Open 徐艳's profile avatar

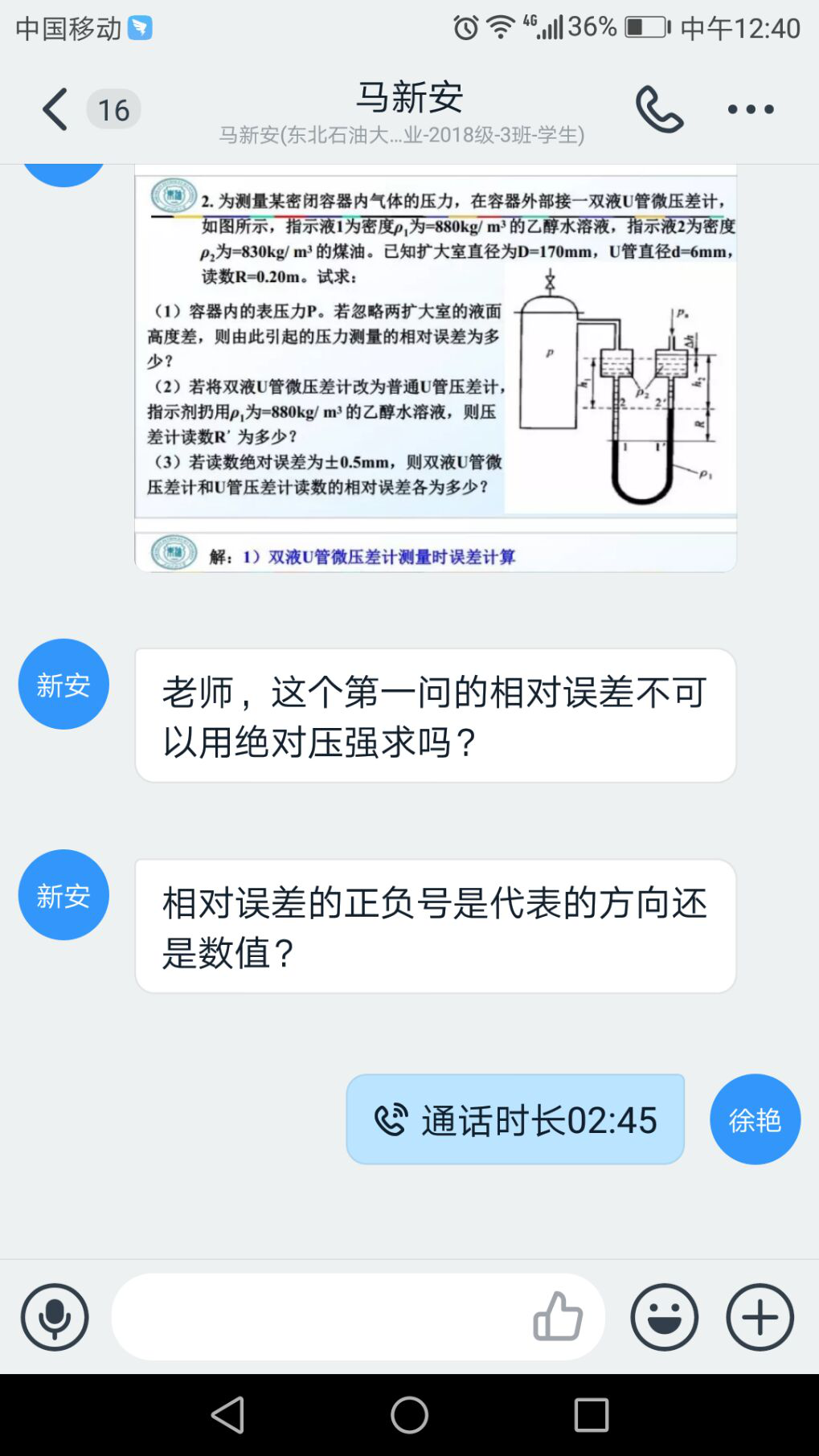pos(754,1119)
